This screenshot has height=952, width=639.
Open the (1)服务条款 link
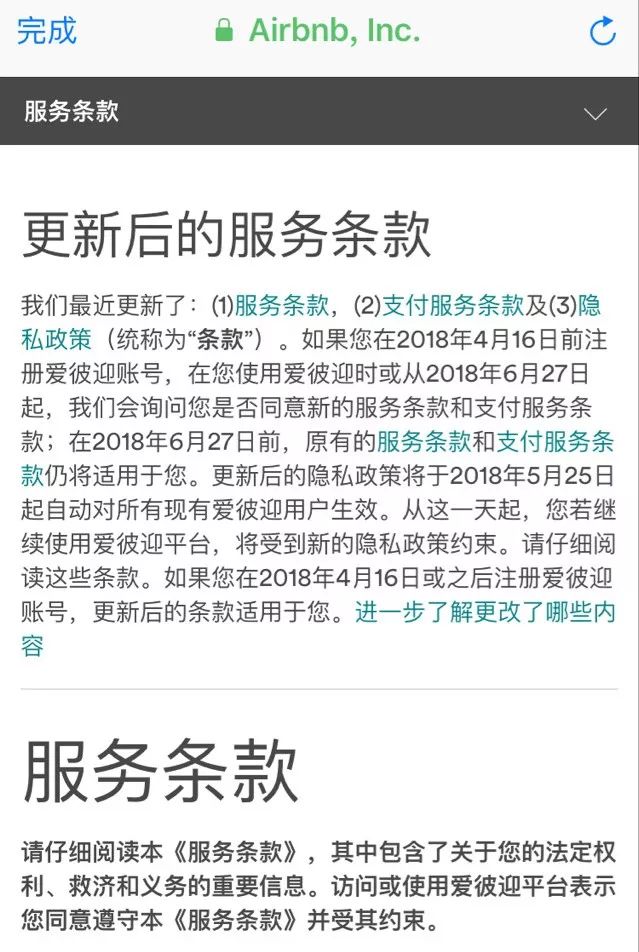pyautogui.click(x=281, y=305)
